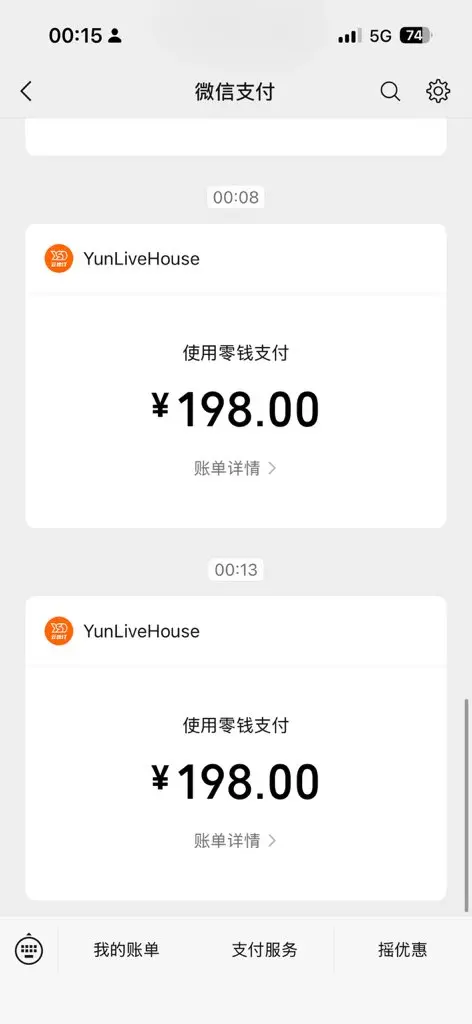Open search in WeChat Pay
The height and width of the screenshot is (1024, 472).
tap(390, 91)
